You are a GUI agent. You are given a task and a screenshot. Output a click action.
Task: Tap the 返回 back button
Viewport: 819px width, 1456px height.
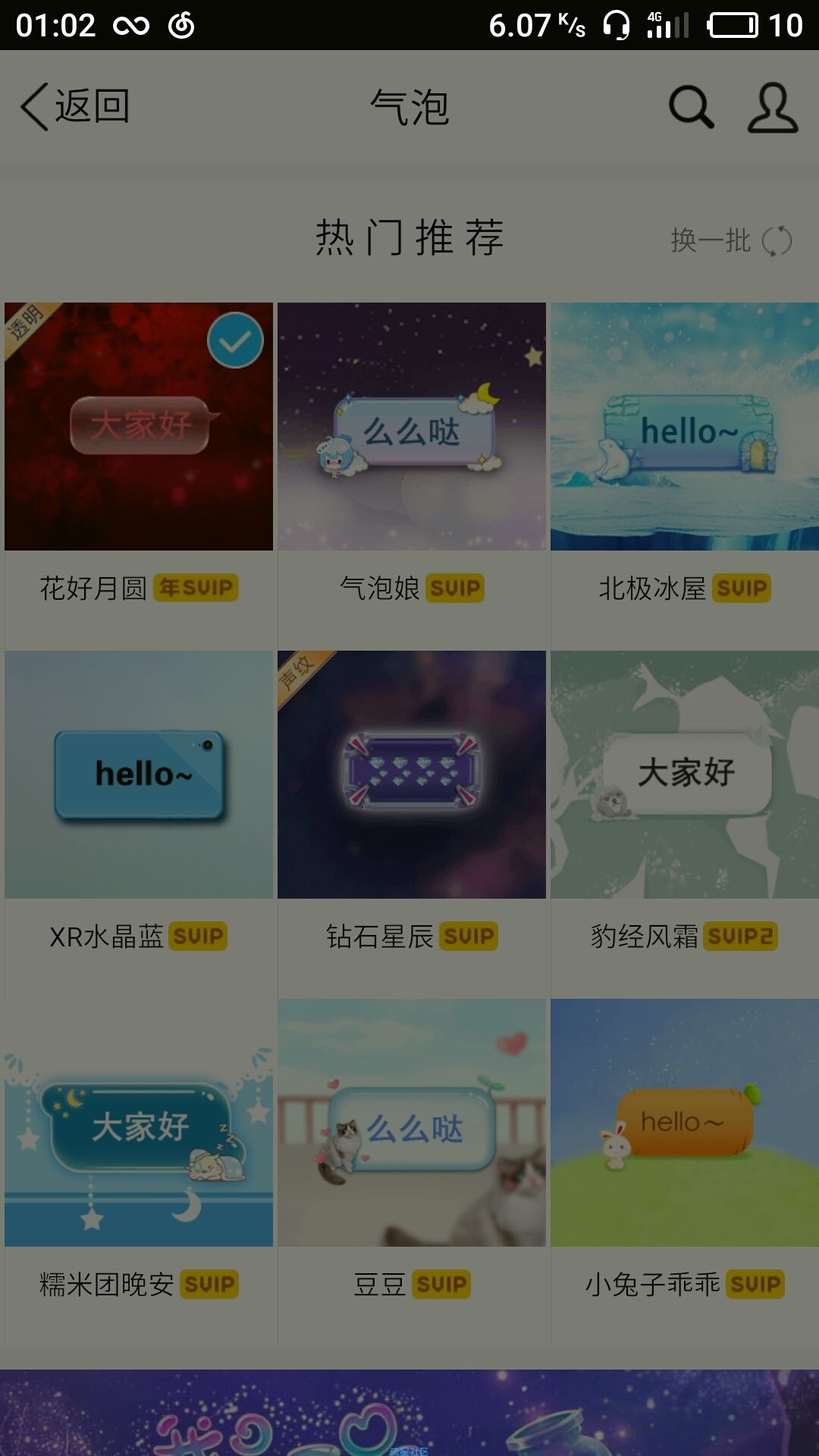(76, 107)
